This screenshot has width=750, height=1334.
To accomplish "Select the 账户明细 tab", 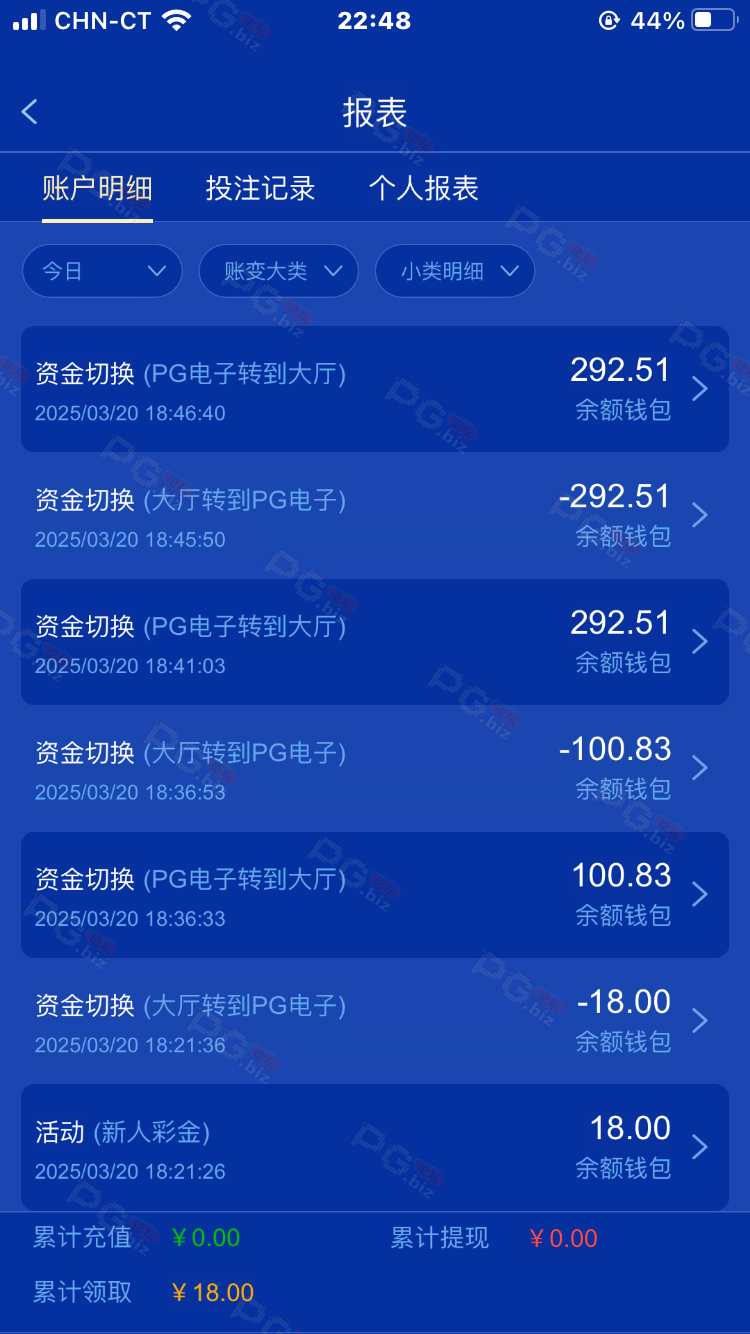I will click(x=97, y=188).
